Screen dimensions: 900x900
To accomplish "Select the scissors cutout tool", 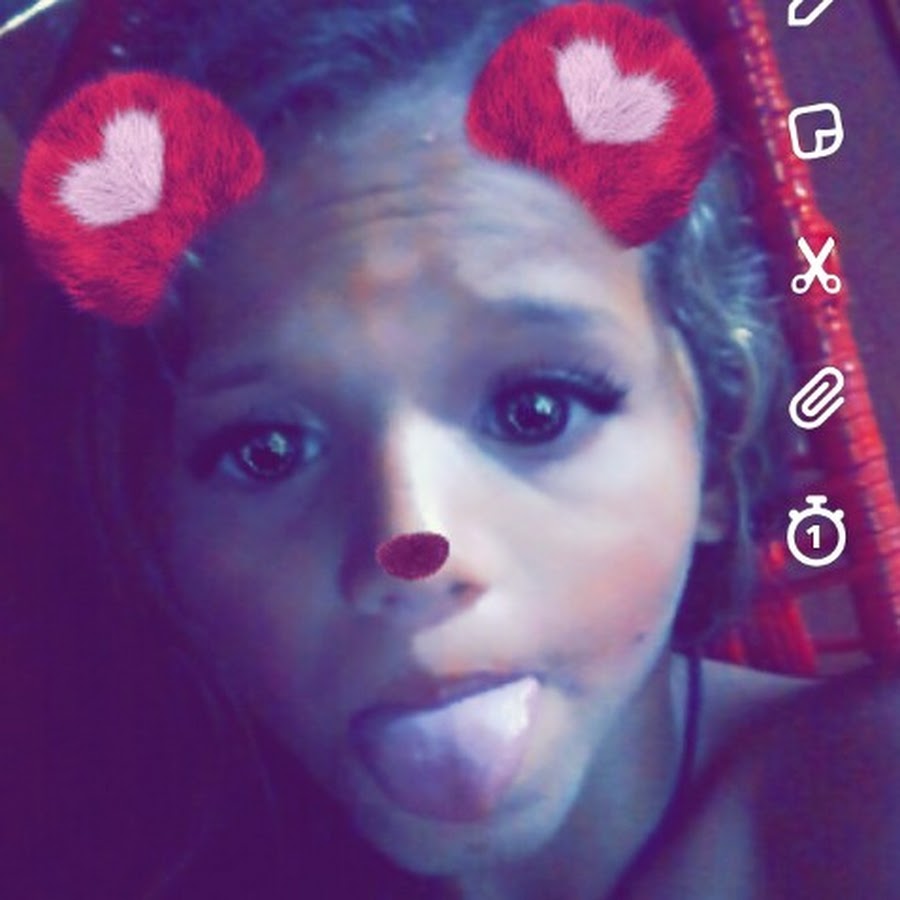I will [x=816, y=266].
